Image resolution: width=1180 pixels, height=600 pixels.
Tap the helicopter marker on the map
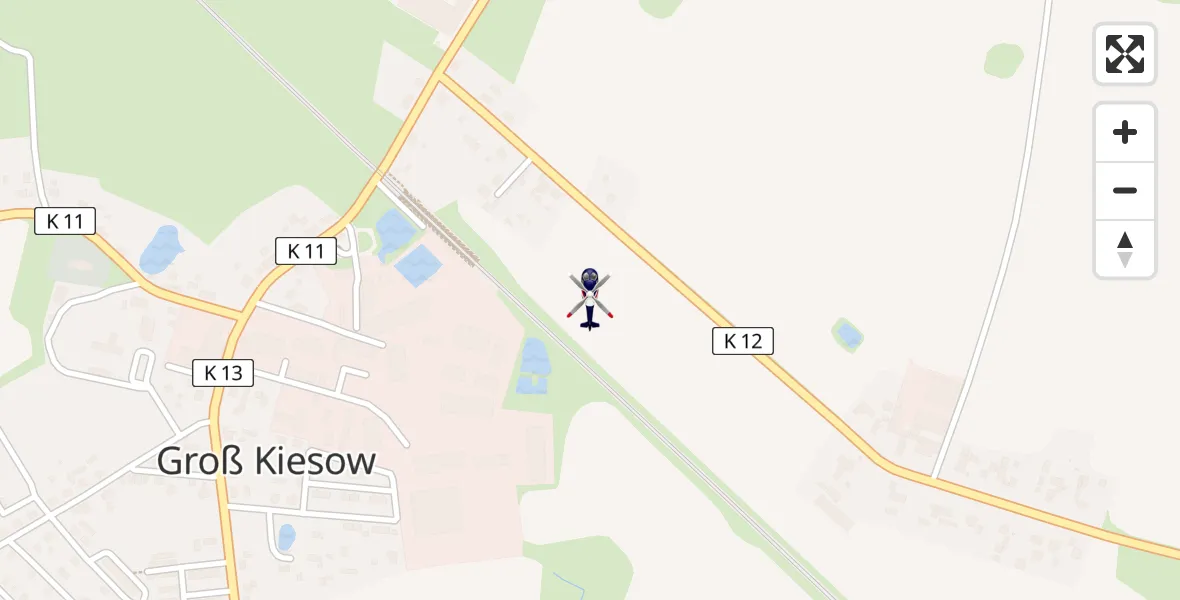click(x=590, y=298)
